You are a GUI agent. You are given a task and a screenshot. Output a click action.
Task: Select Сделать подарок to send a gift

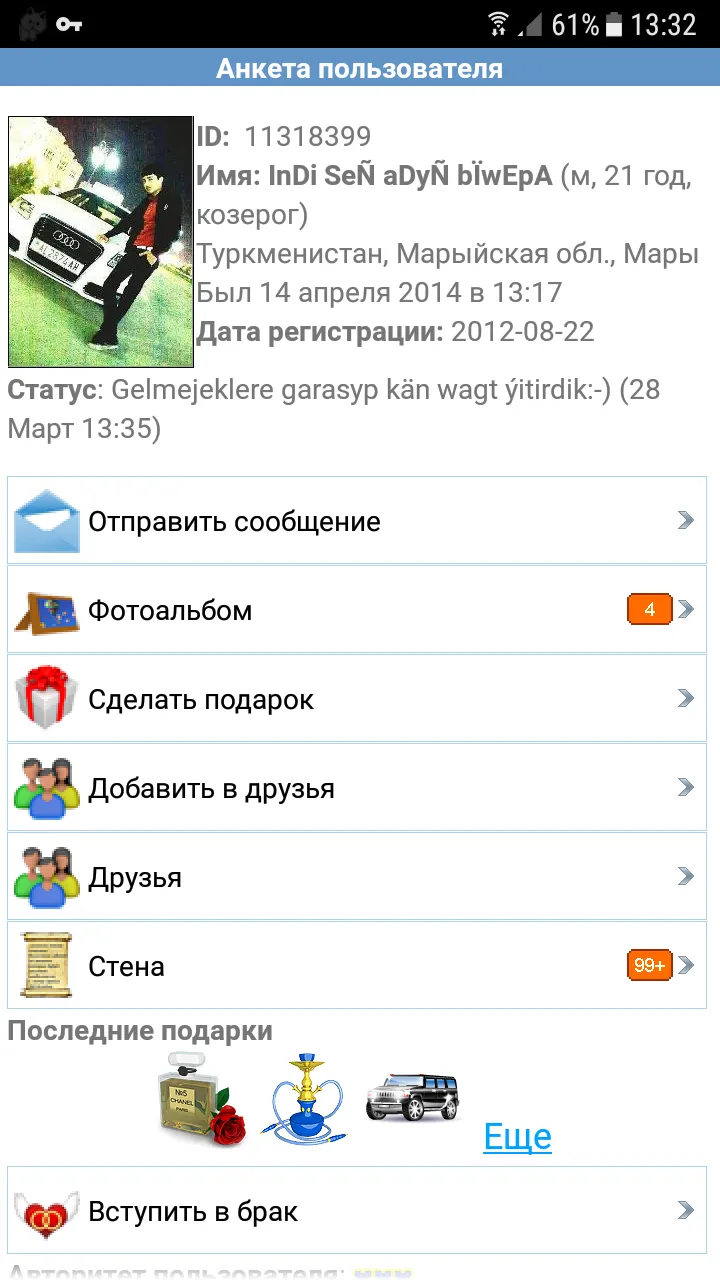pos(357,699)
